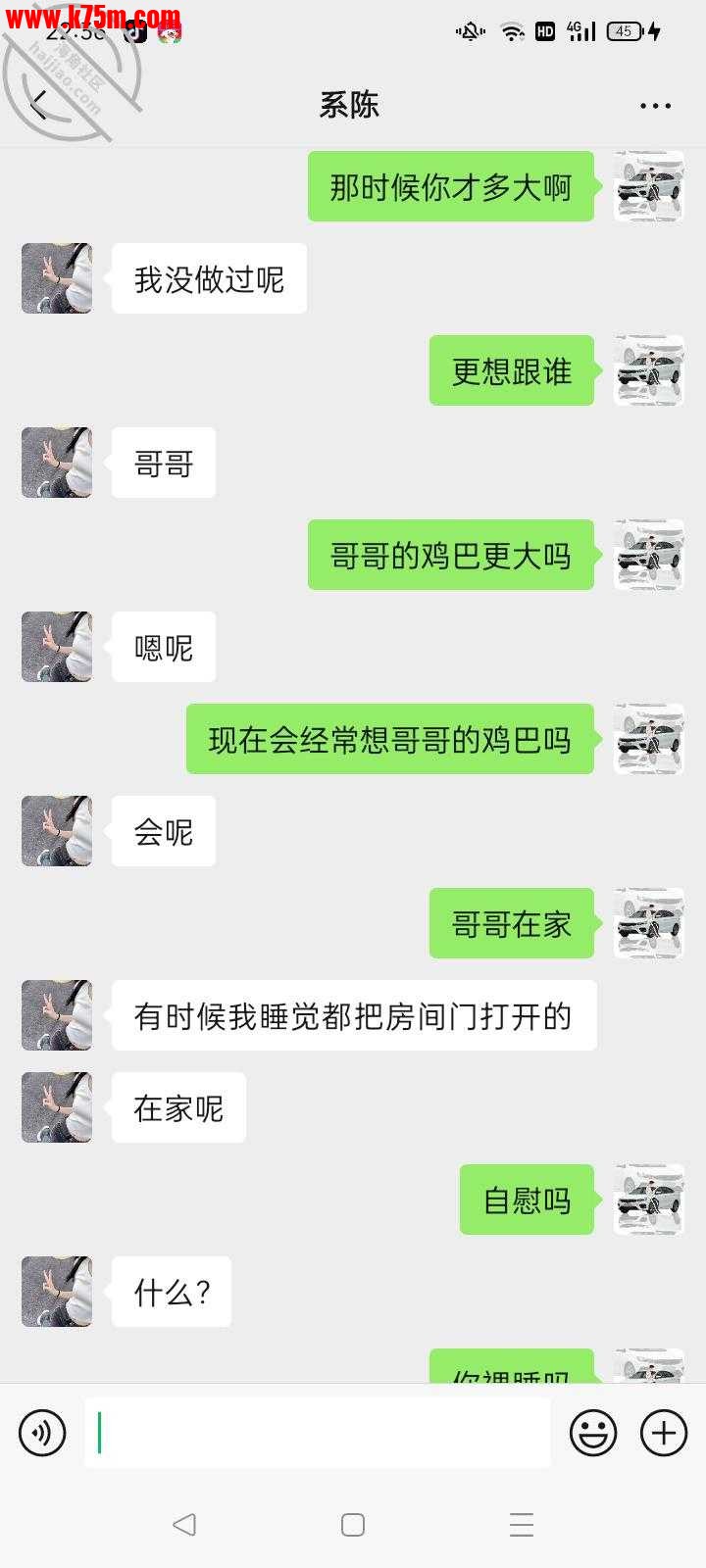Switch to voice message input
706x1568 pixels.
(42, 1433)
